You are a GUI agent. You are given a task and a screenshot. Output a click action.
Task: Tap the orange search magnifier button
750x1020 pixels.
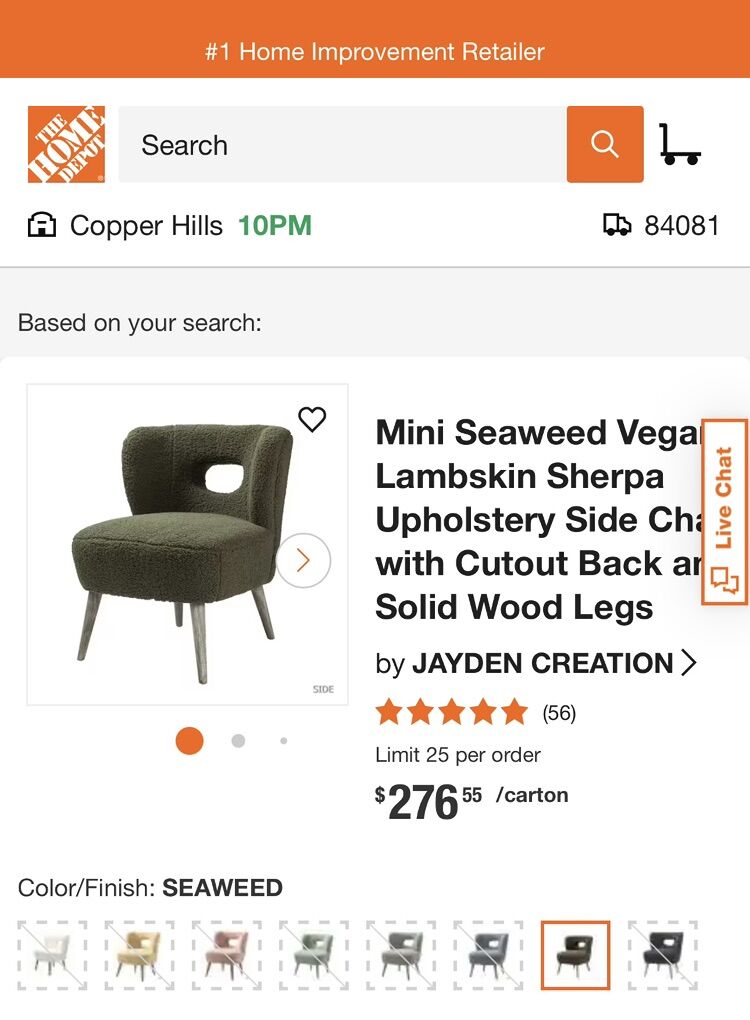[x=605, y=144]
